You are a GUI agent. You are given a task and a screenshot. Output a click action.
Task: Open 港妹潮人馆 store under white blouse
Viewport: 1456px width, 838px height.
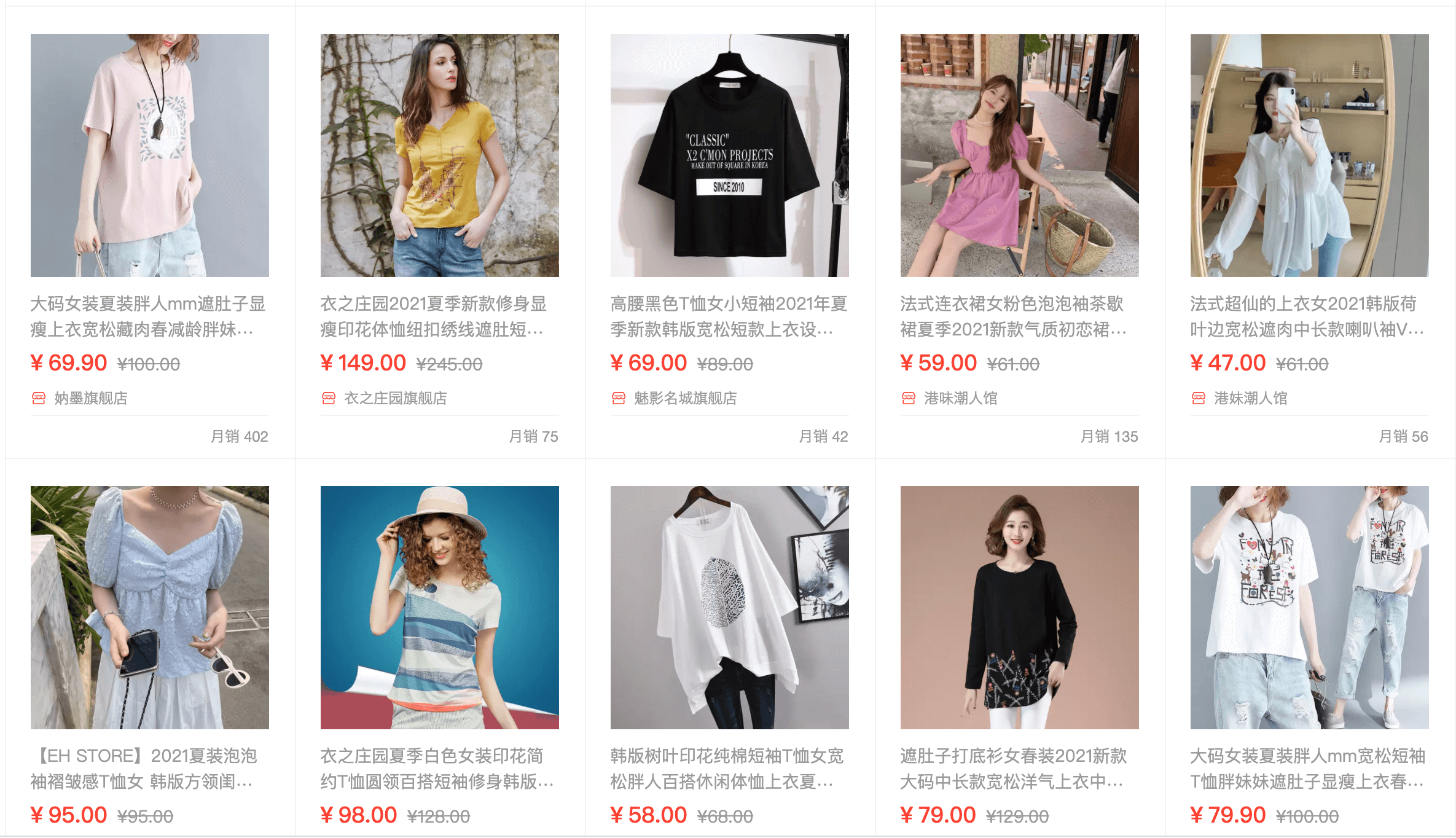pos(1250,398)
